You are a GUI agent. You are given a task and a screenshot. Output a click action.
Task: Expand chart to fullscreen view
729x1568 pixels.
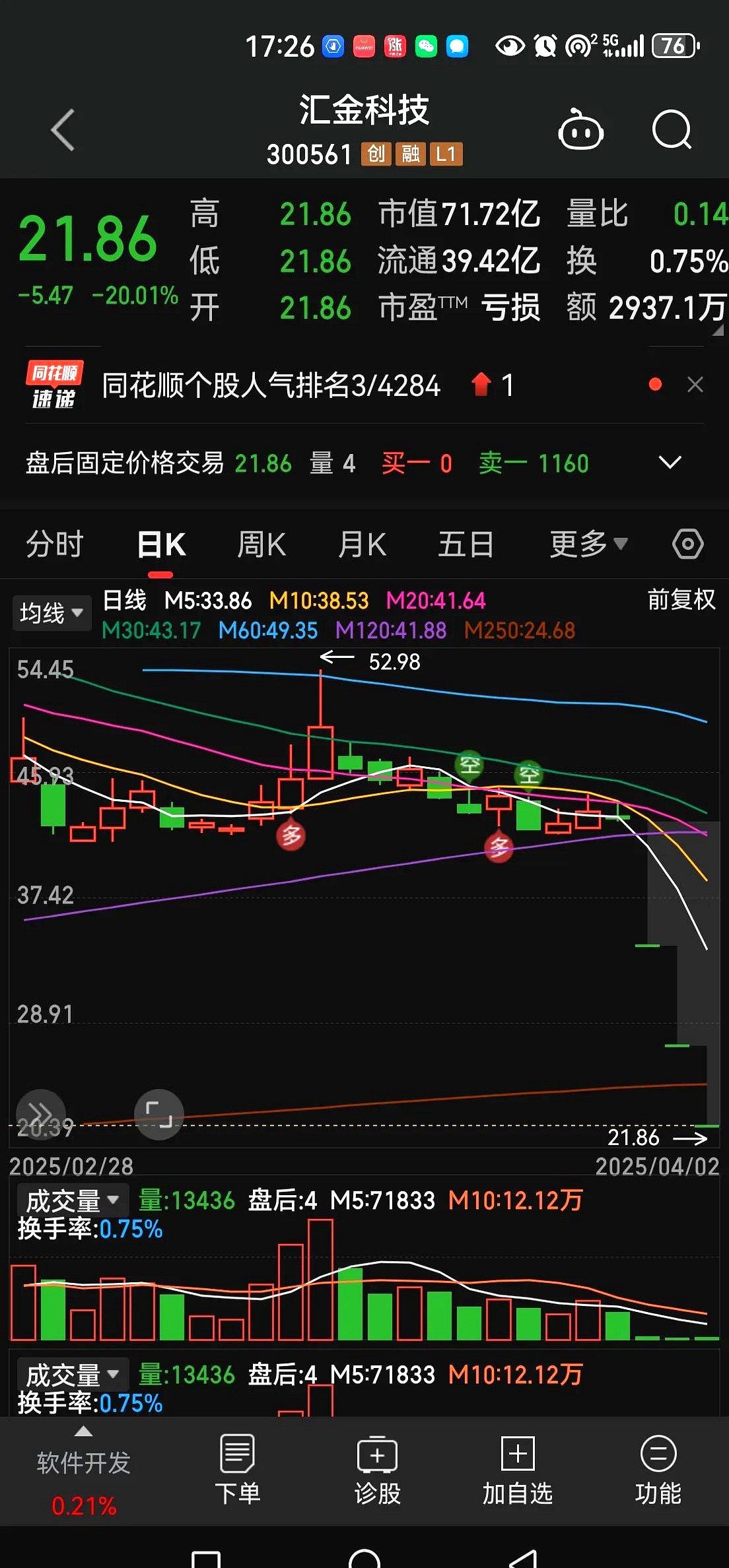pyautogui.click(x=158, y=1114)
